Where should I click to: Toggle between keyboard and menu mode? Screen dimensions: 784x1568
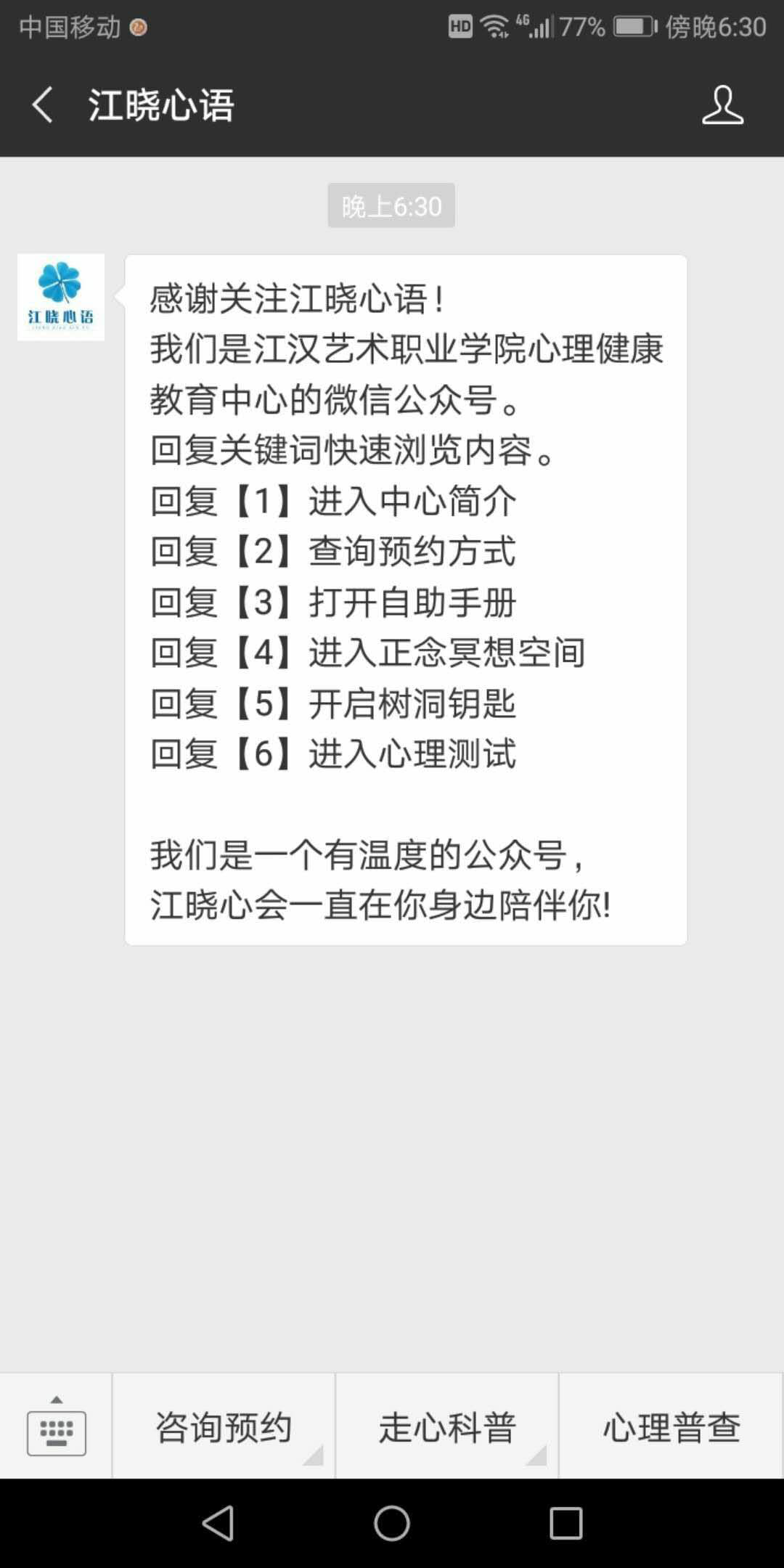point(57,1432)
